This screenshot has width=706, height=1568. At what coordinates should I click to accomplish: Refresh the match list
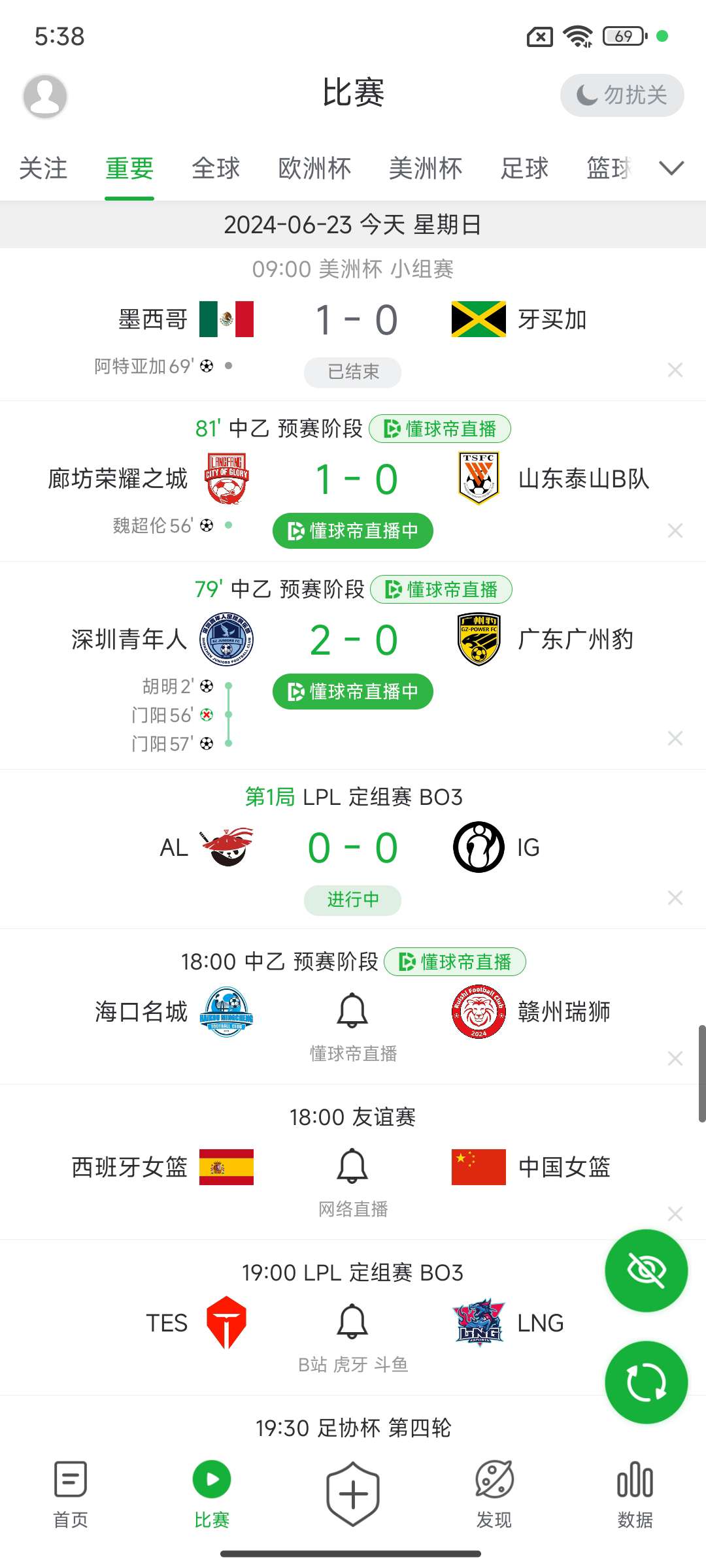646,1382
